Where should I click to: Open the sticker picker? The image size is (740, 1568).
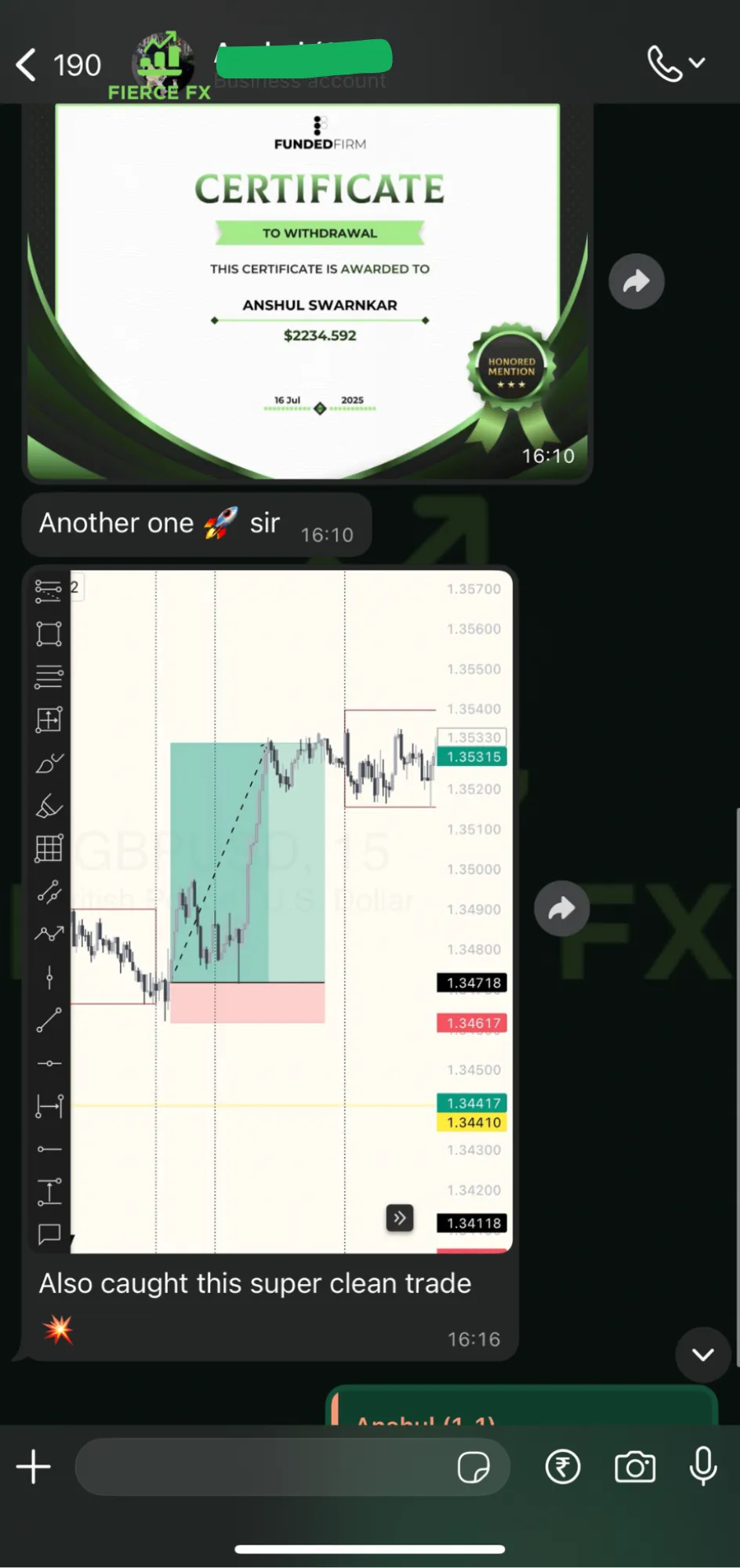(473, 1467)
